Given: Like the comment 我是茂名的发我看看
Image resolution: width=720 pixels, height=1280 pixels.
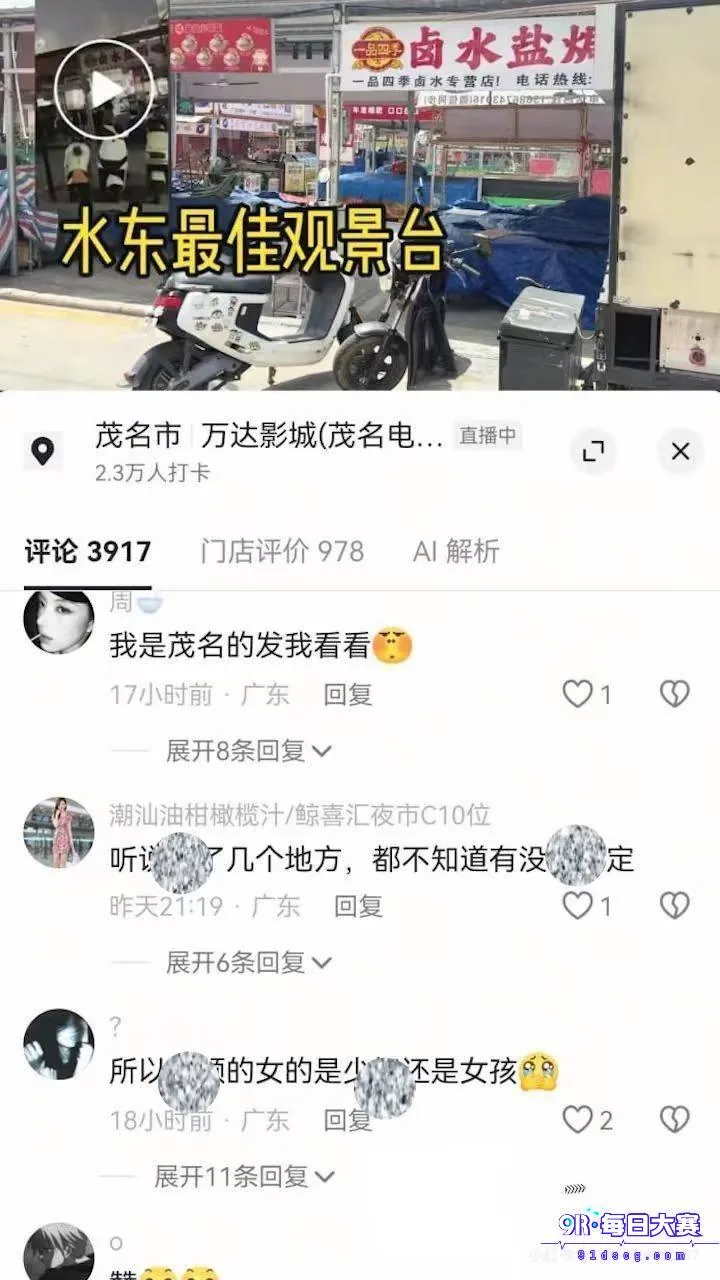Looking at the screenshot, I should pyautogui.click(x=587, y=694).
